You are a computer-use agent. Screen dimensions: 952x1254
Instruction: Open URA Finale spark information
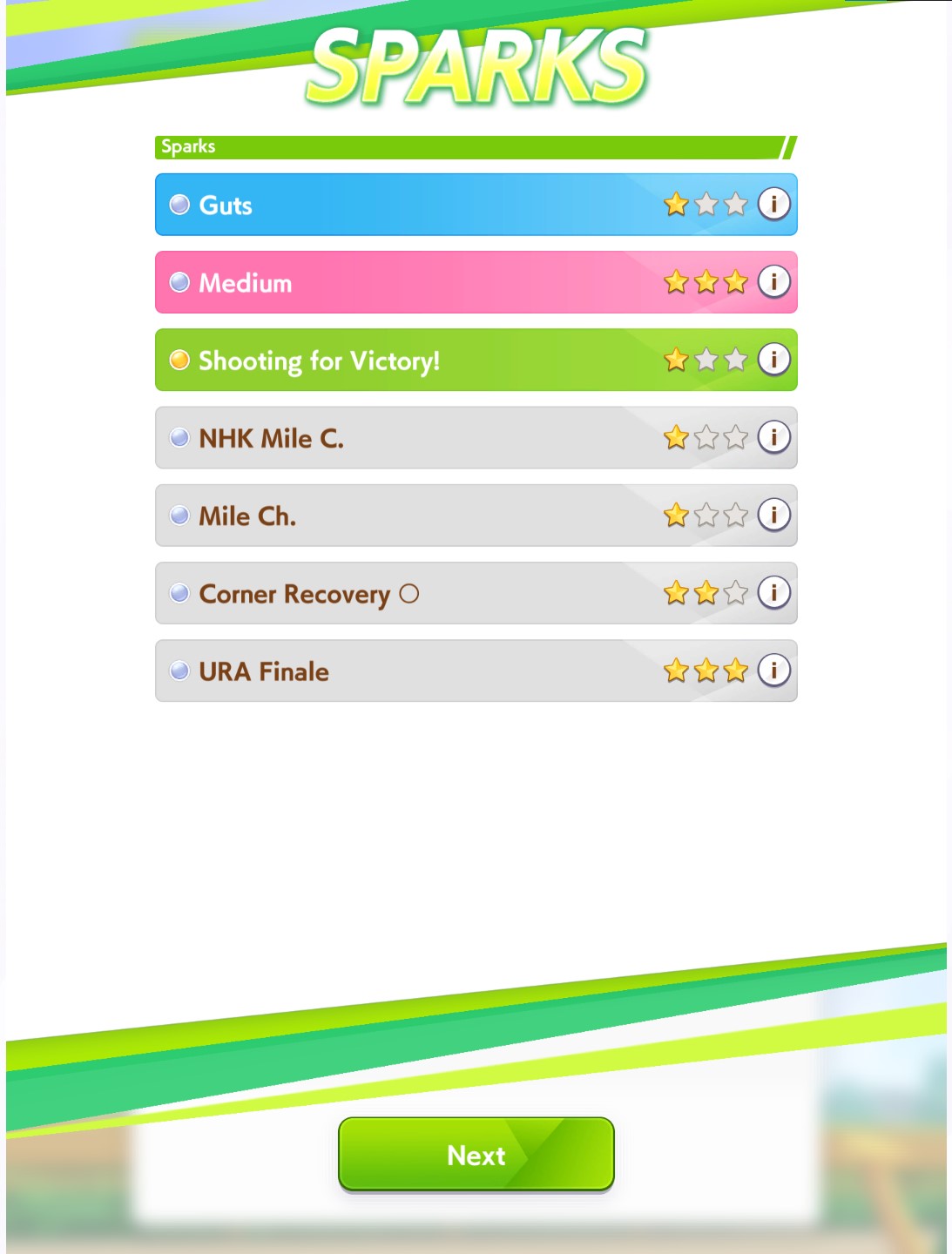point(773,671)
